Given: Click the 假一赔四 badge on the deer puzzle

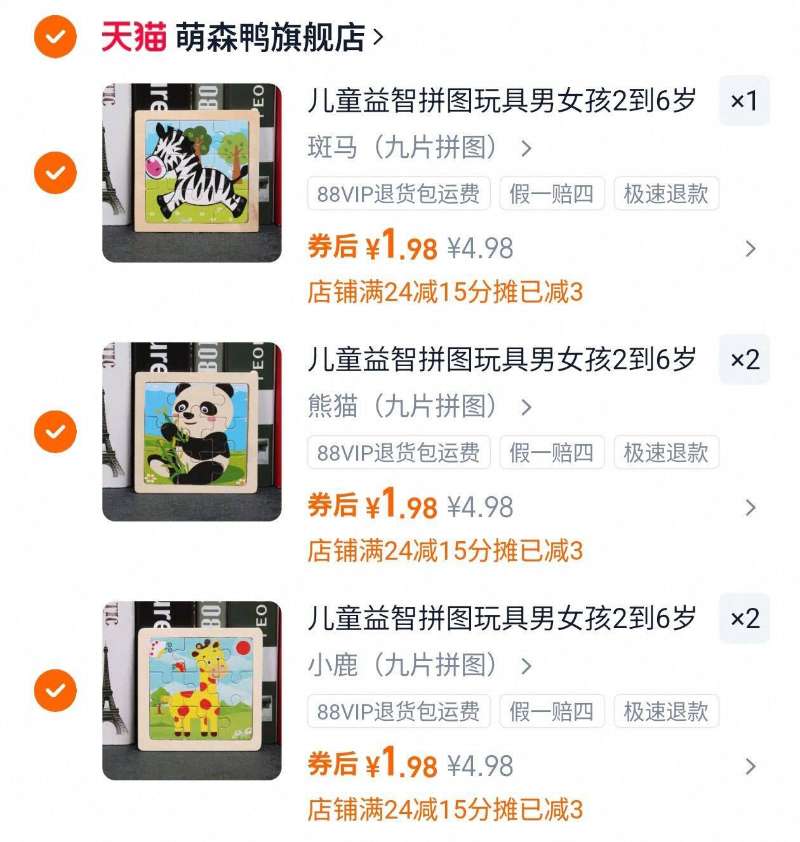Looking at the screenshot, I should click(551, 713).
